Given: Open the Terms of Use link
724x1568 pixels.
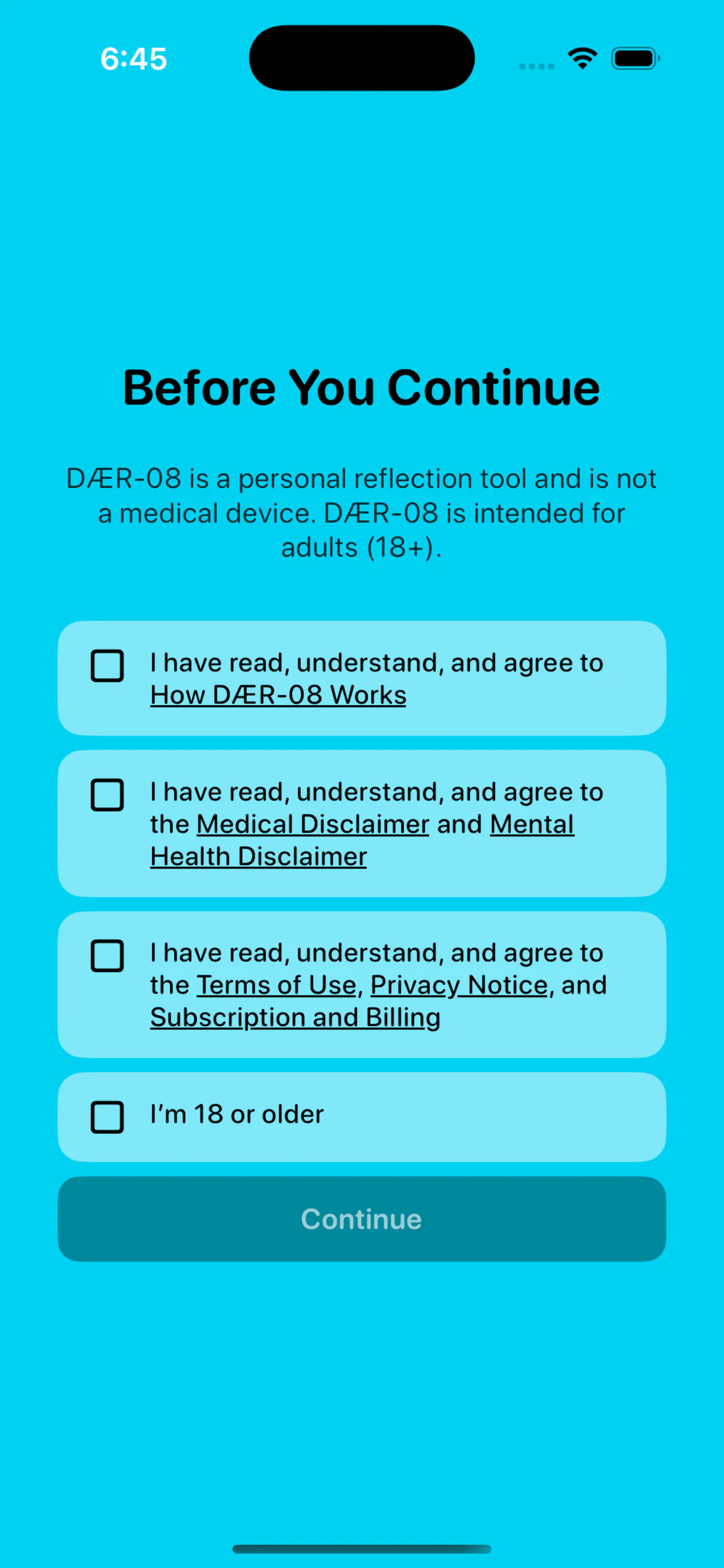Looking at the screenshot, I should pos(276,985).
